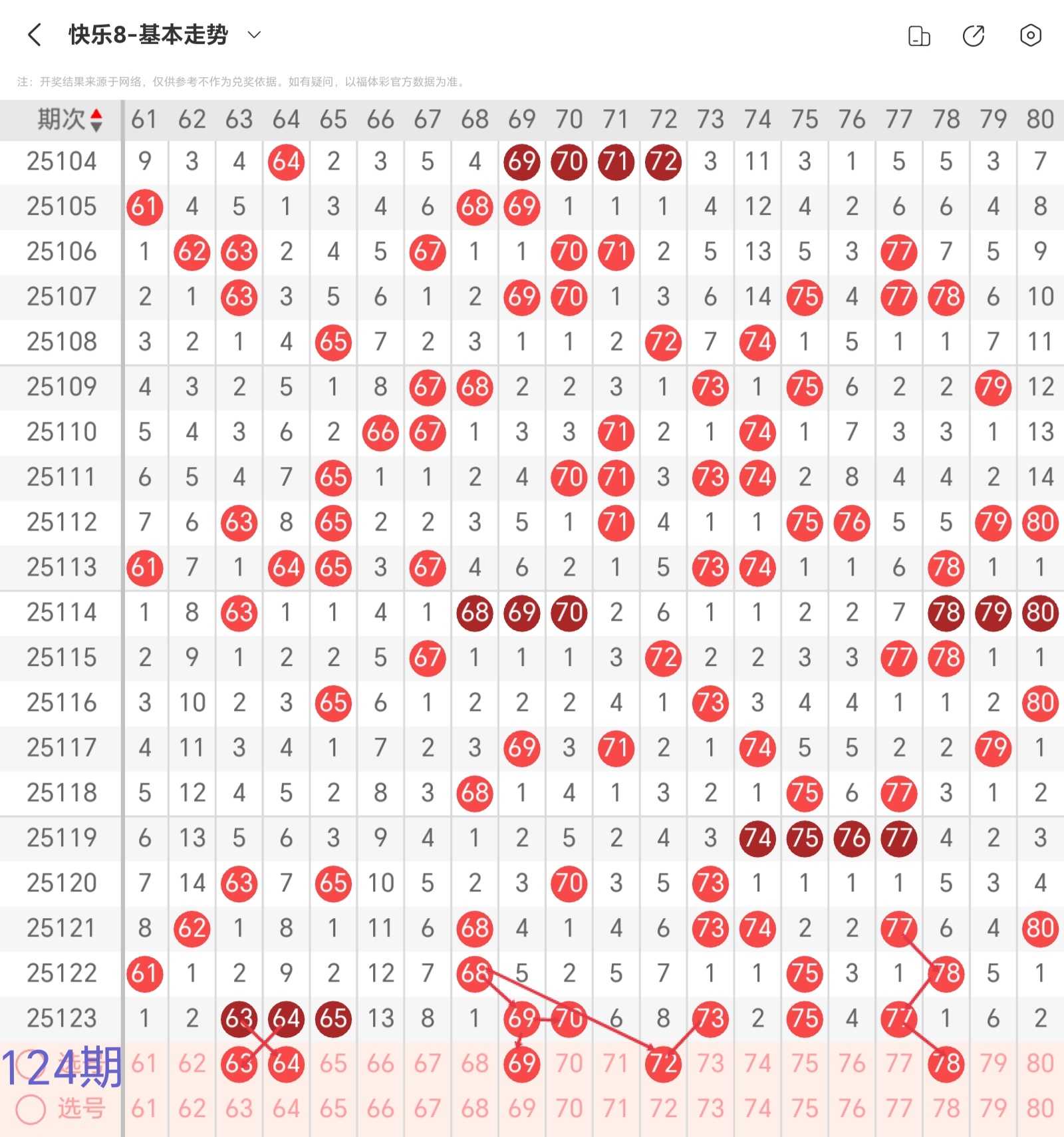Go back using the top-left arrow
The width and height of the screenshot is (1064, 1137).
pos(35,35)
